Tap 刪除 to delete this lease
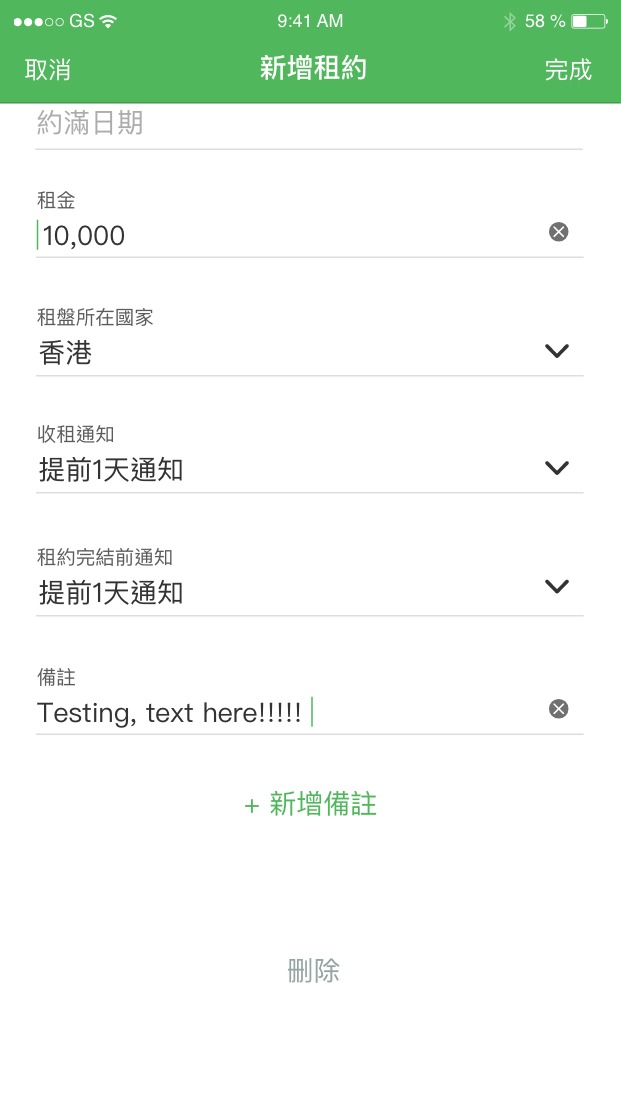This screenshot has width=621, height=1104. [313, 970]
